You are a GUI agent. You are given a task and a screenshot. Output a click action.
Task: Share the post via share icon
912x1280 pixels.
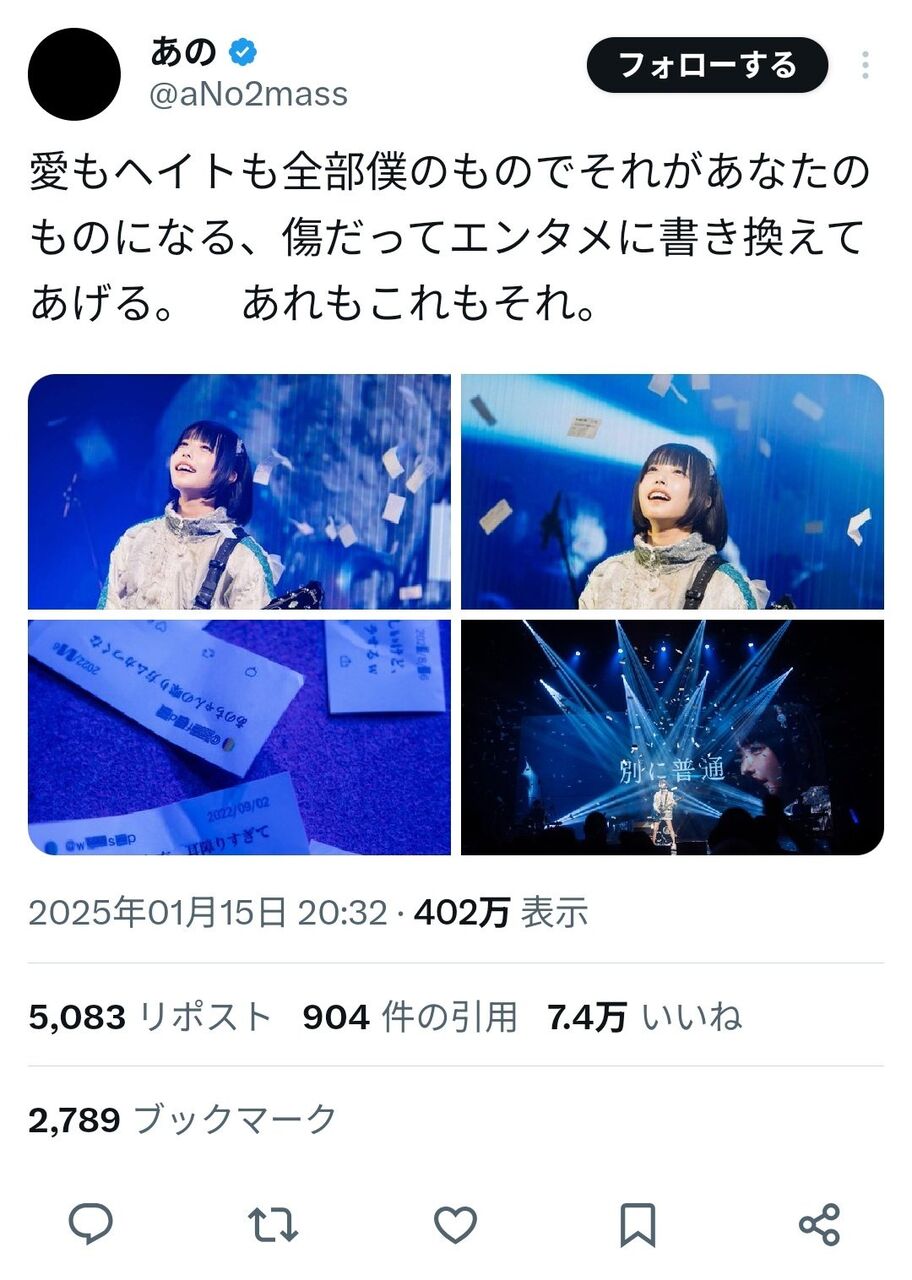coord(820,1224)
